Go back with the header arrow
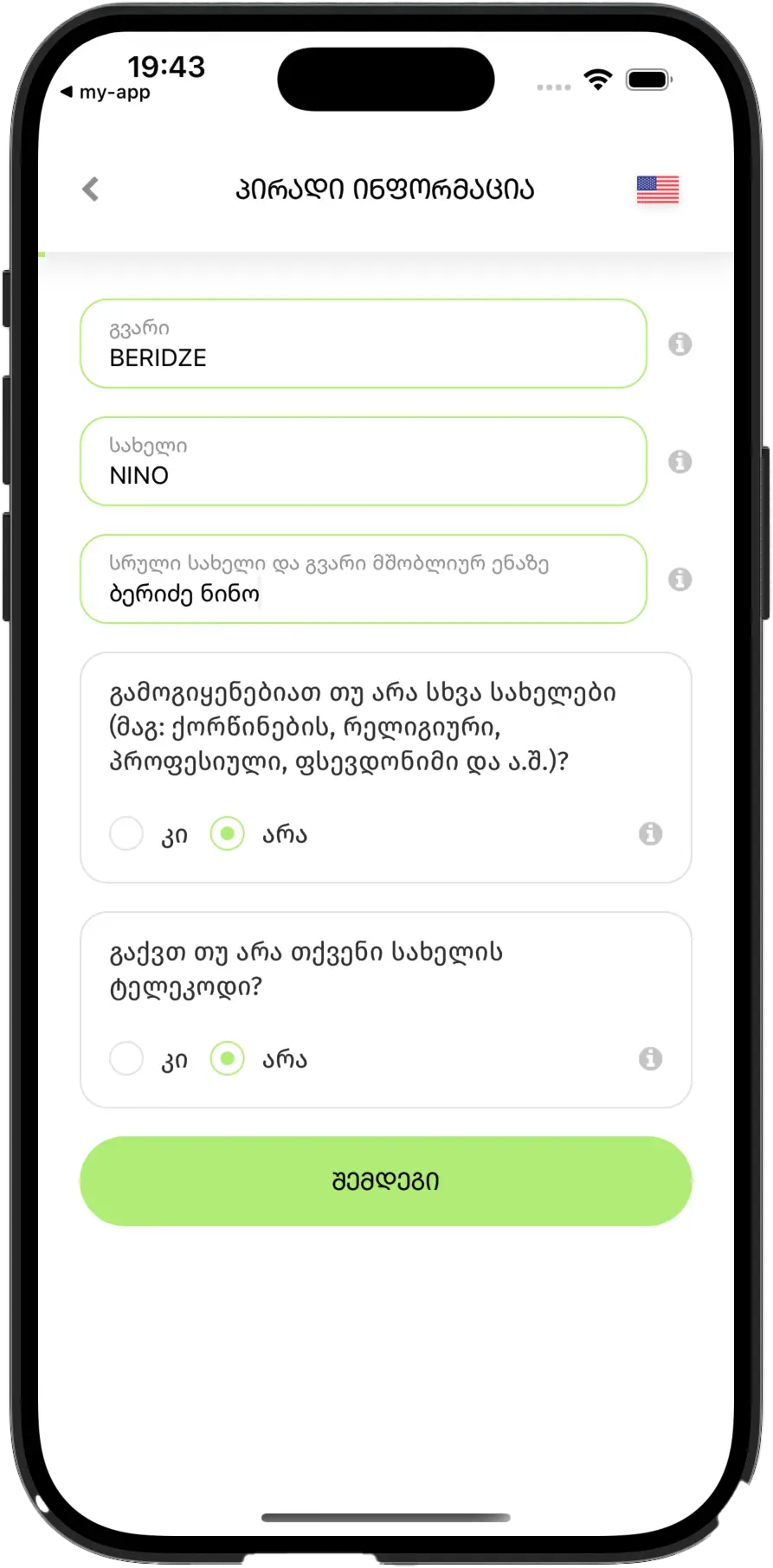Screen dimensions: 773x1568 [x=91, y=190]
